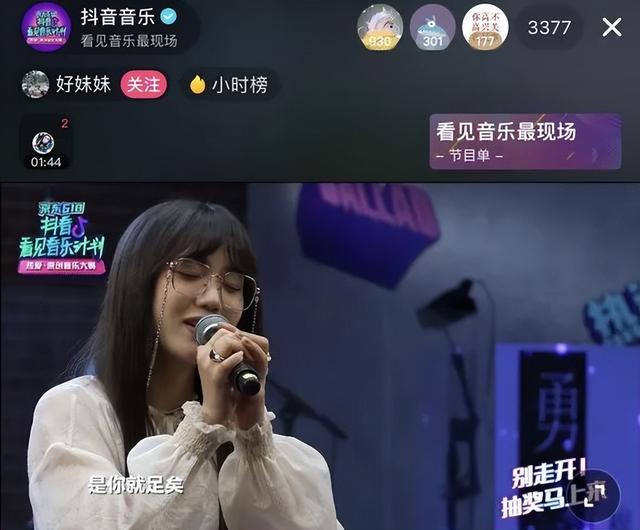View viewer avatar with 301
This screenshot has width=640, height=530.
(433, 27)
